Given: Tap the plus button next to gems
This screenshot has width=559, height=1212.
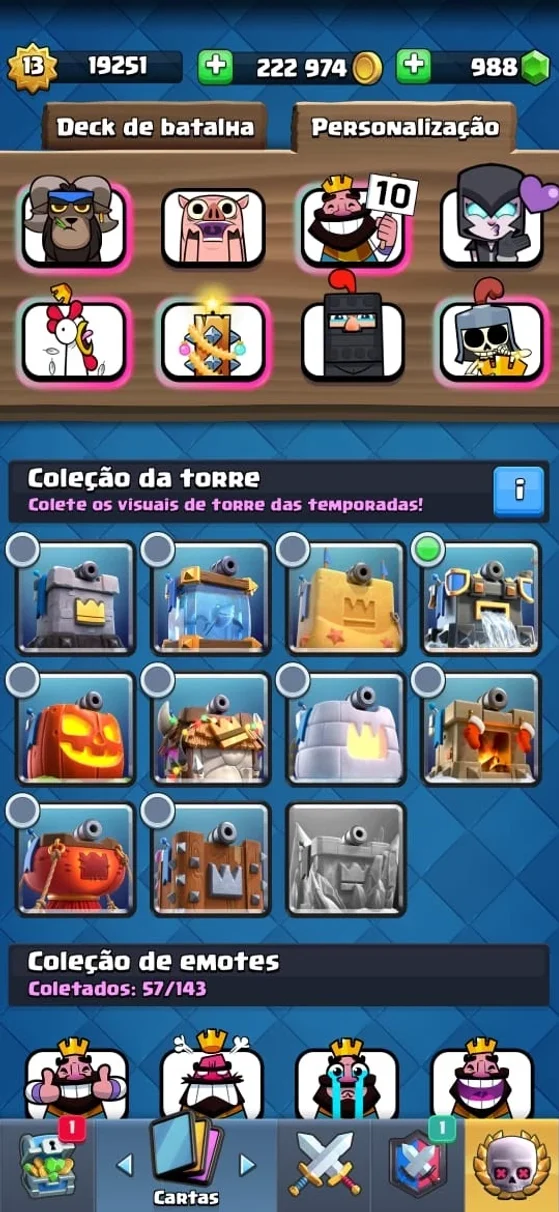Looking at the screenshot, I should (413, 67).
